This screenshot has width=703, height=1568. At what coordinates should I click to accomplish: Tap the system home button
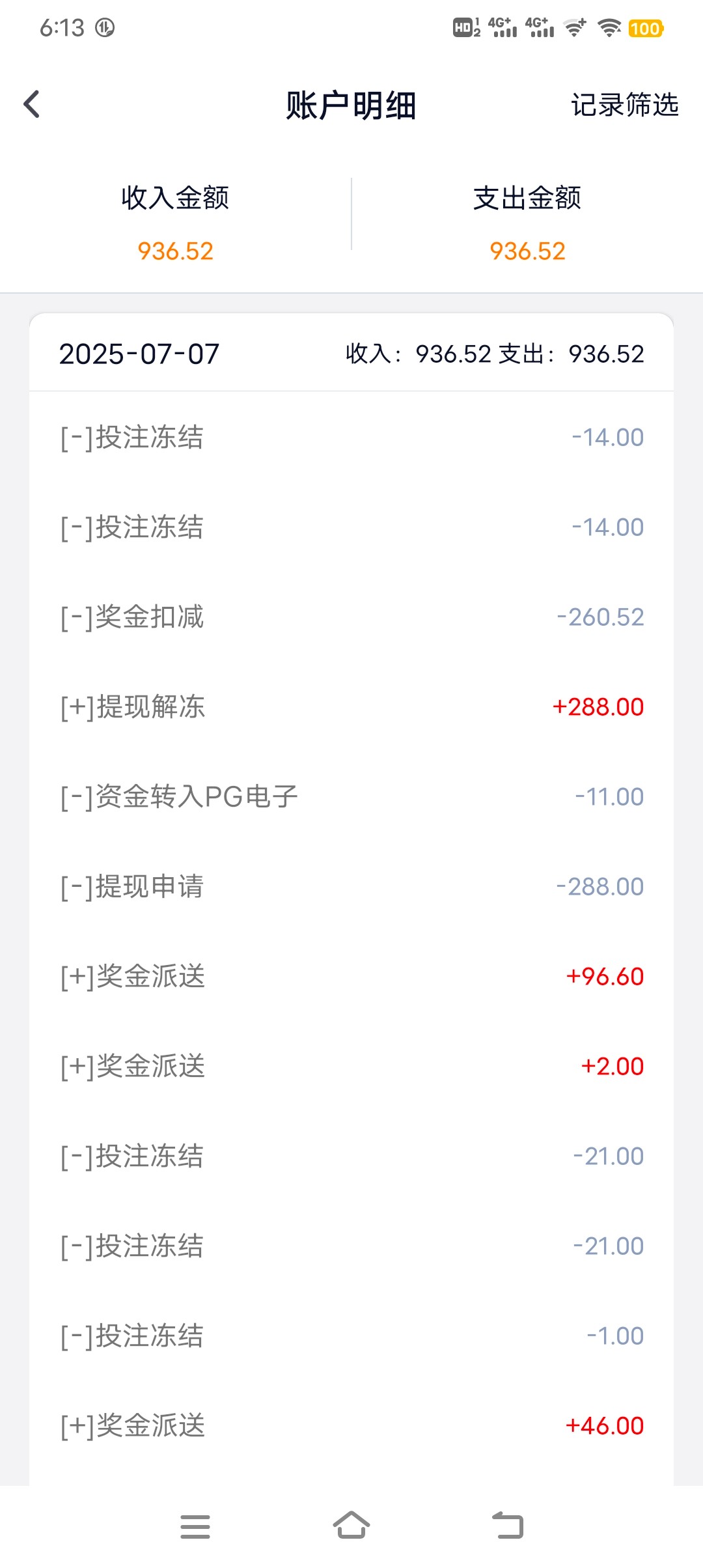click(351, 1526)
